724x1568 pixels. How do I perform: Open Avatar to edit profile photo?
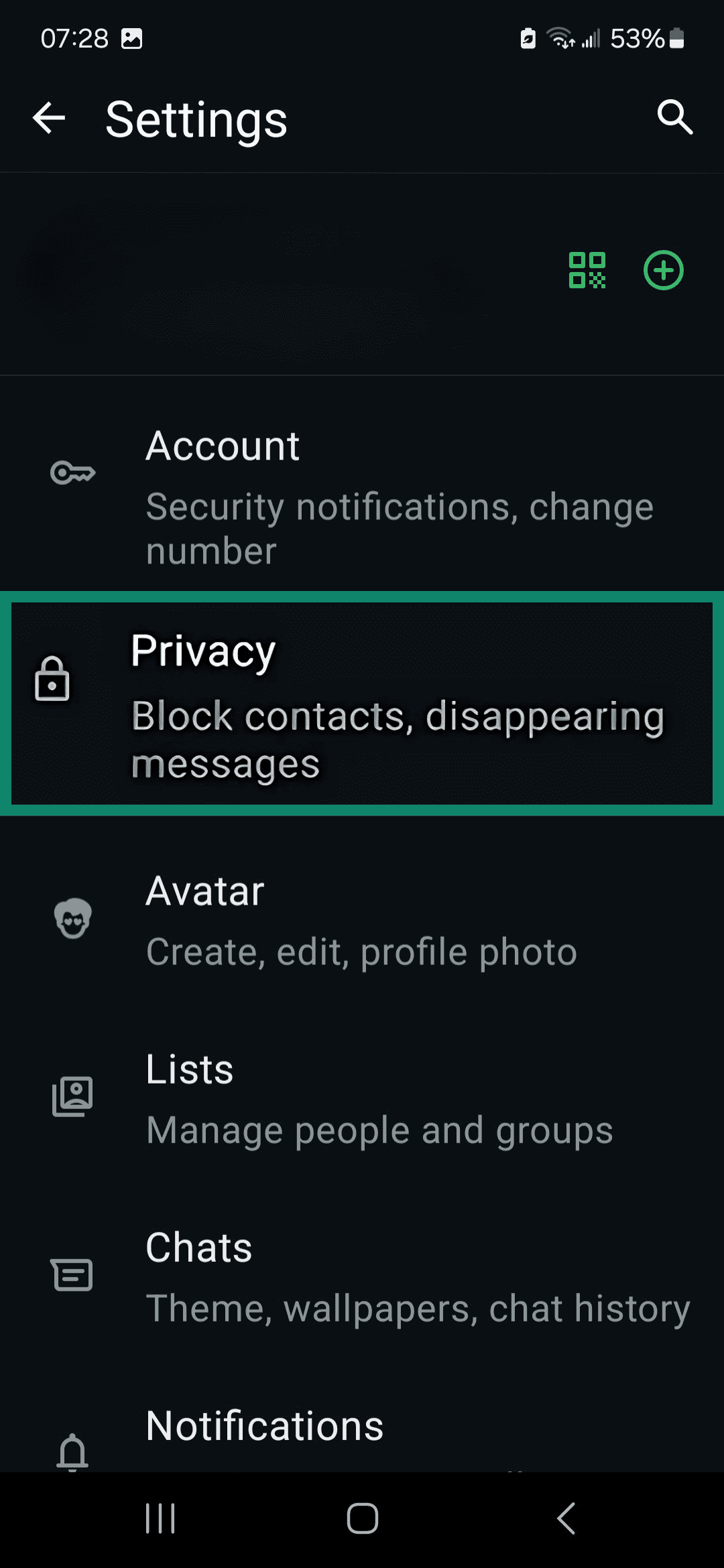click(x=362, y=921)
